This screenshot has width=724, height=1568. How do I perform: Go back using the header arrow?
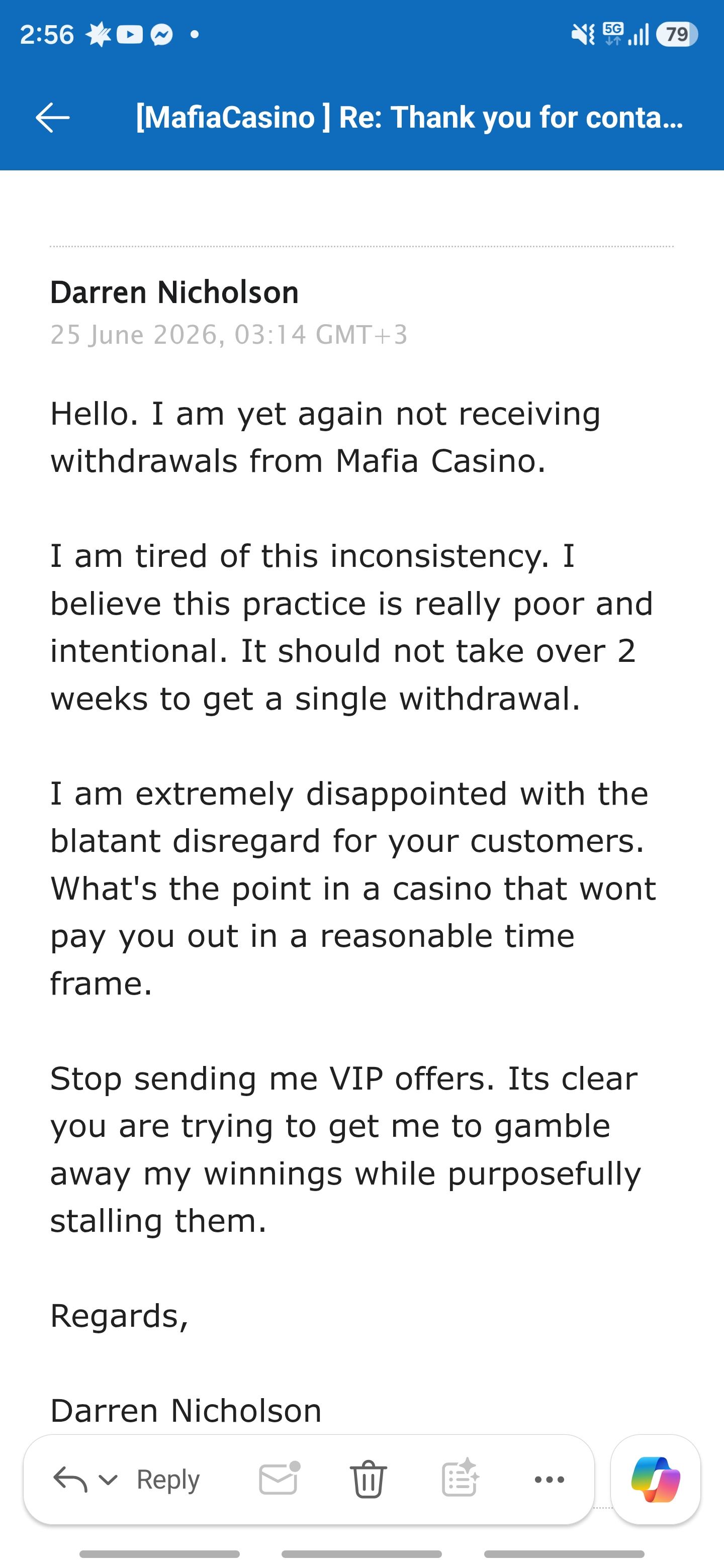coord(52,118)
